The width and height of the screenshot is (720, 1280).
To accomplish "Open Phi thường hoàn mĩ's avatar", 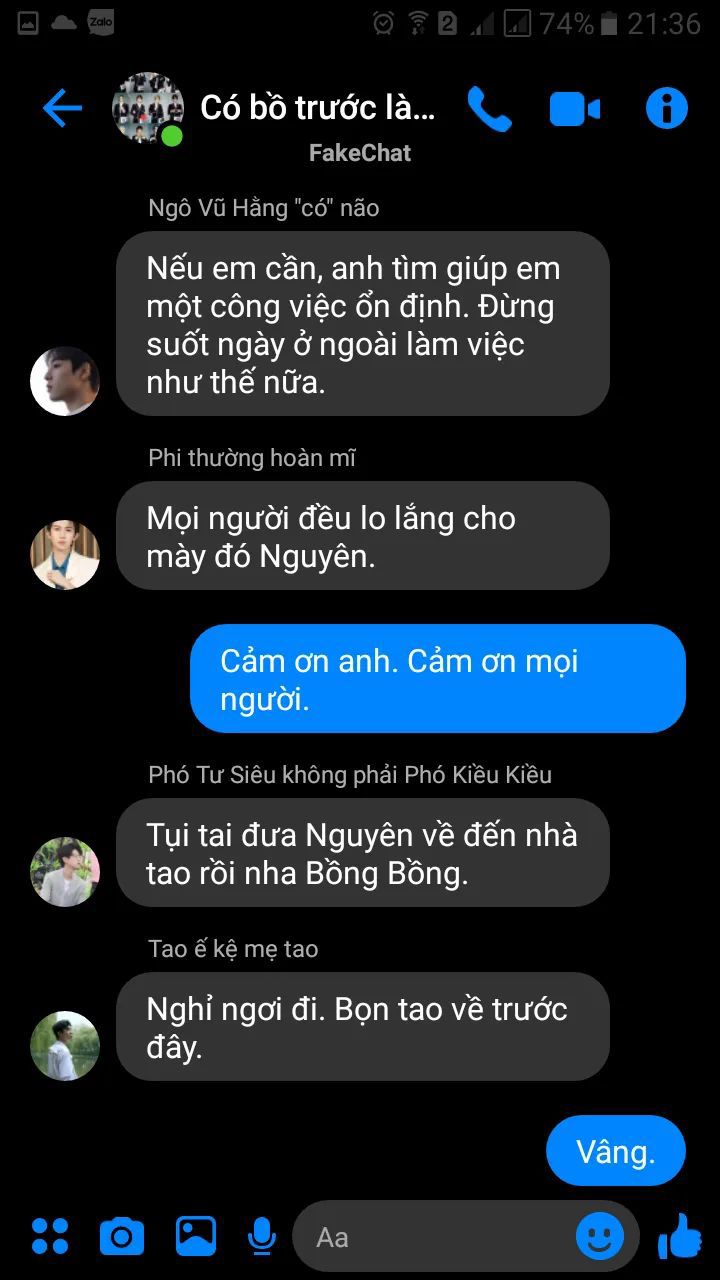I will point(65,554).
